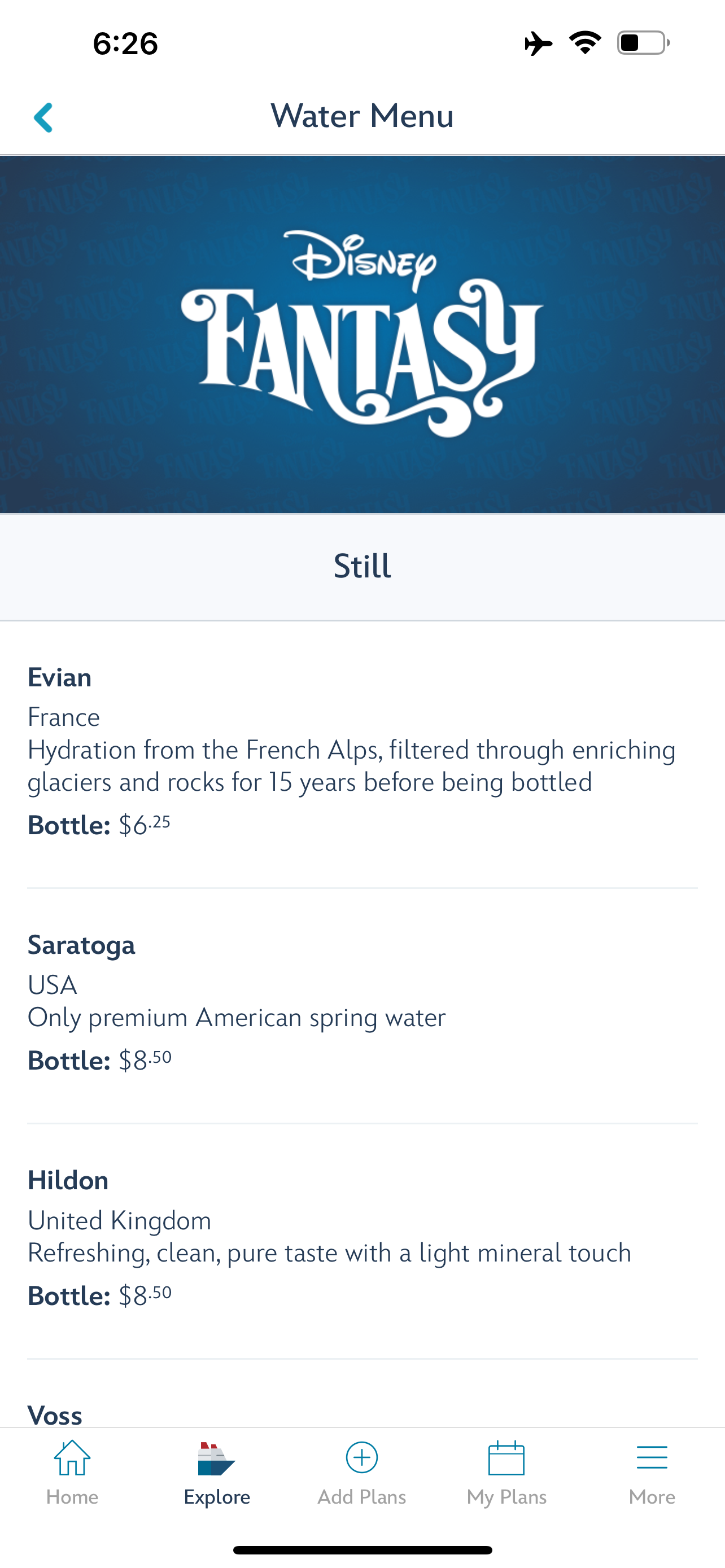Open the More menu tab
Image resolution: width=725 pixels, height=1568 pixels.
click(x=652, y=1473)
